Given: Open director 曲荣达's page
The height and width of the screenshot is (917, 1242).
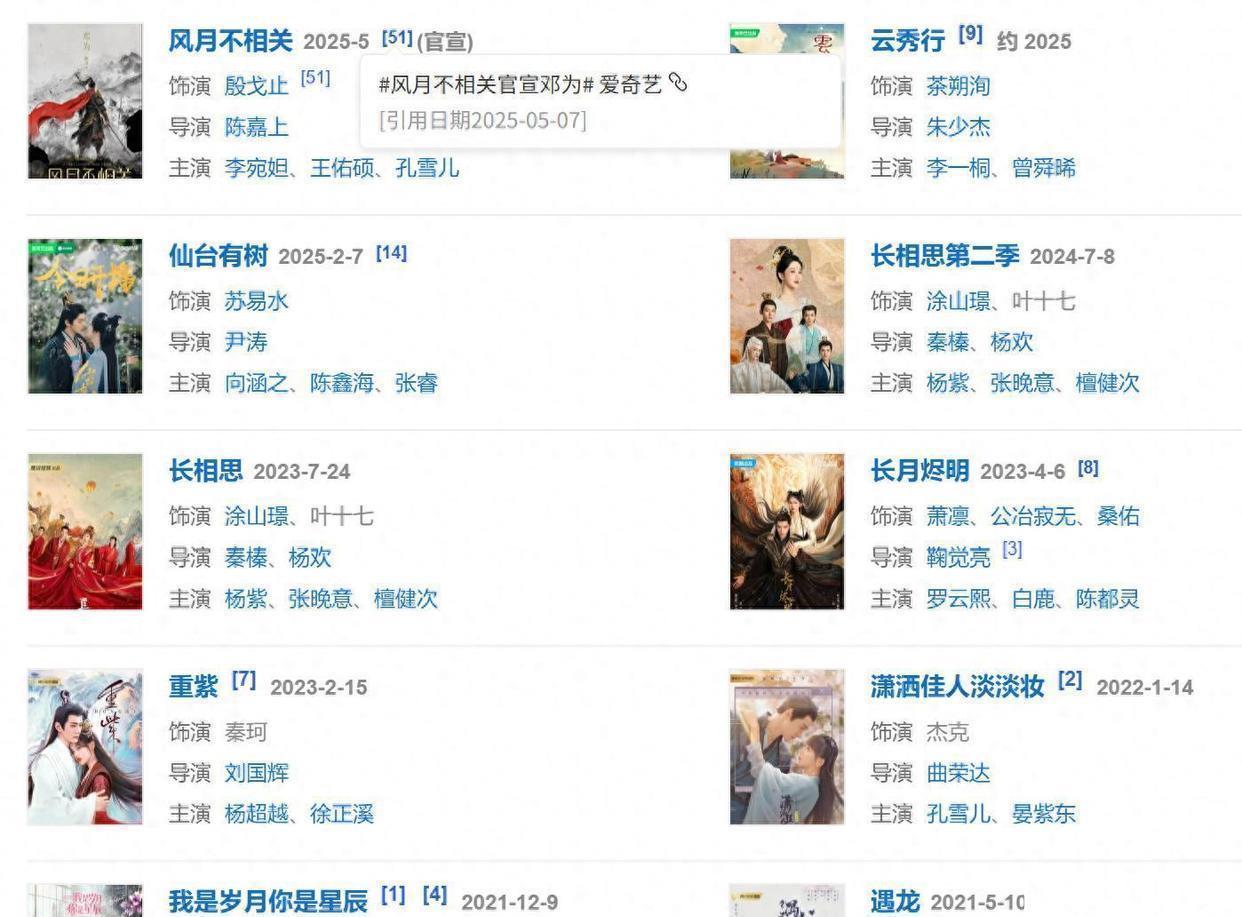Looking at the screenshot, I should pos(958,773).
